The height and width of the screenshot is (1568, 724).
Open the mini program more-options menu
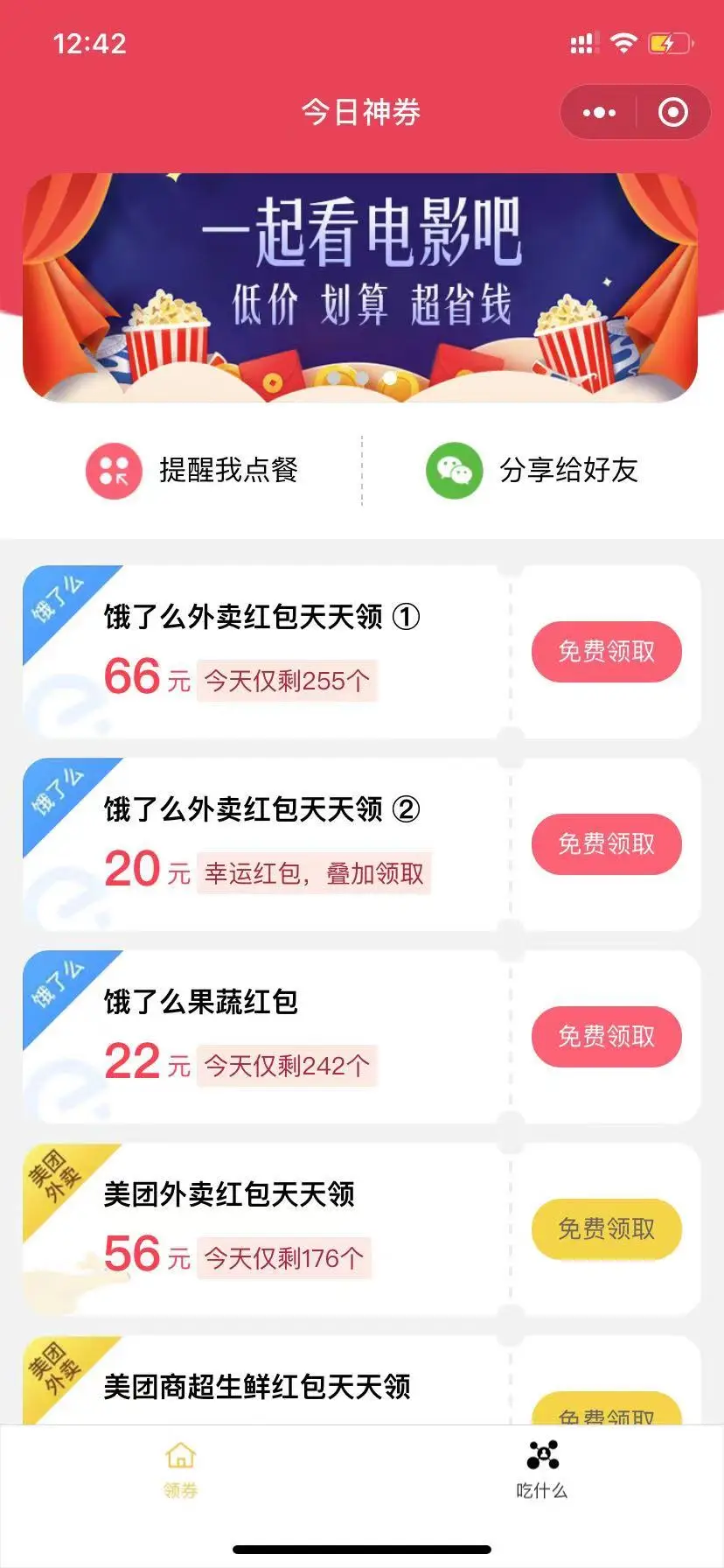[x=599, y=113]
